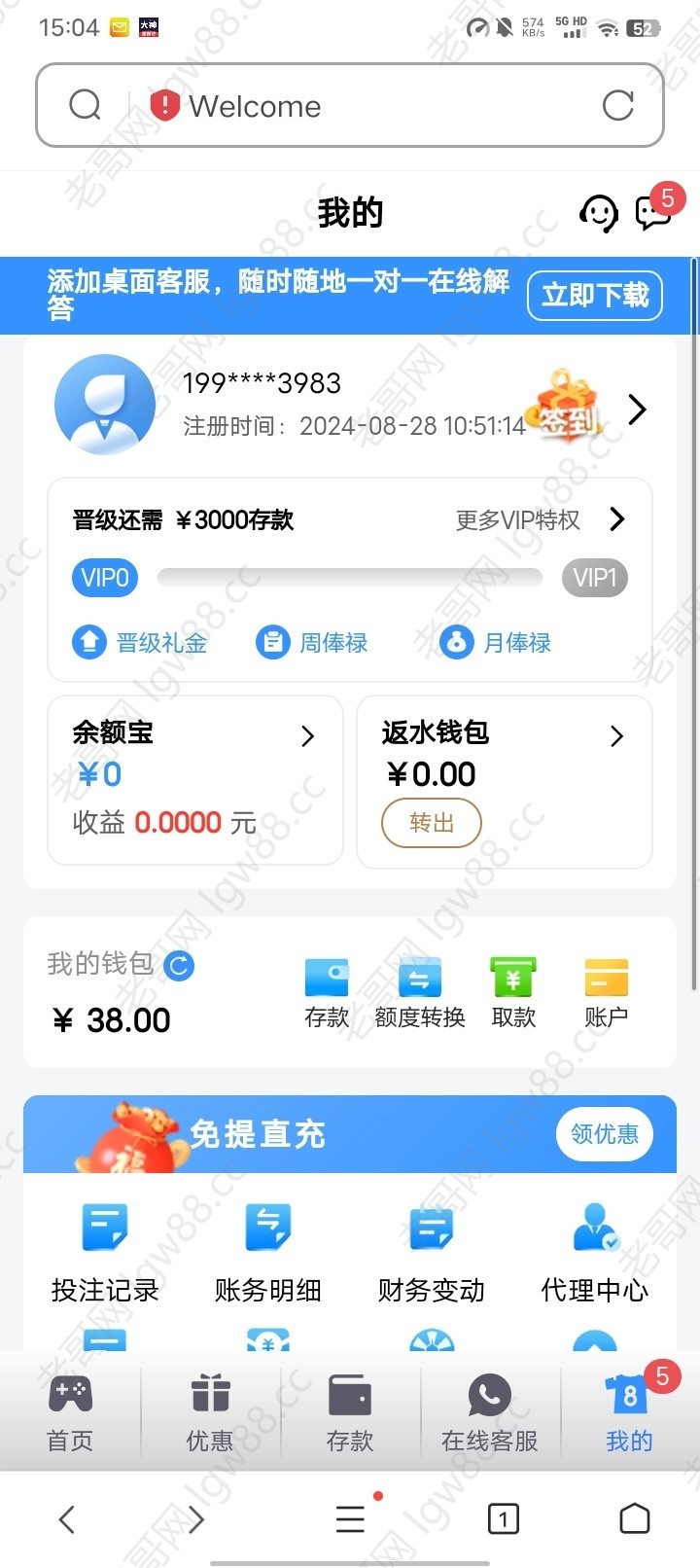Screen dimensions: 700x1568
Task: Open 代理中心 agent center
Action: click(x=594, y=1250)
